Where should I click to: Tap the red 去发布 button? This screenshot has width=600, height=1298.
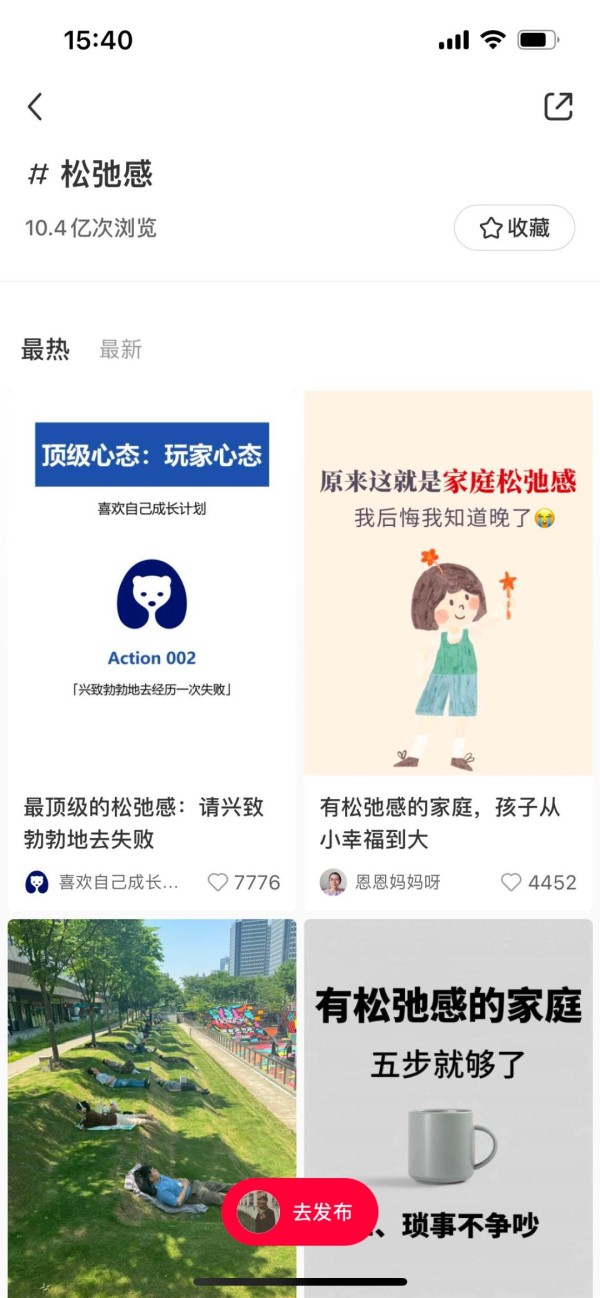300,1212
